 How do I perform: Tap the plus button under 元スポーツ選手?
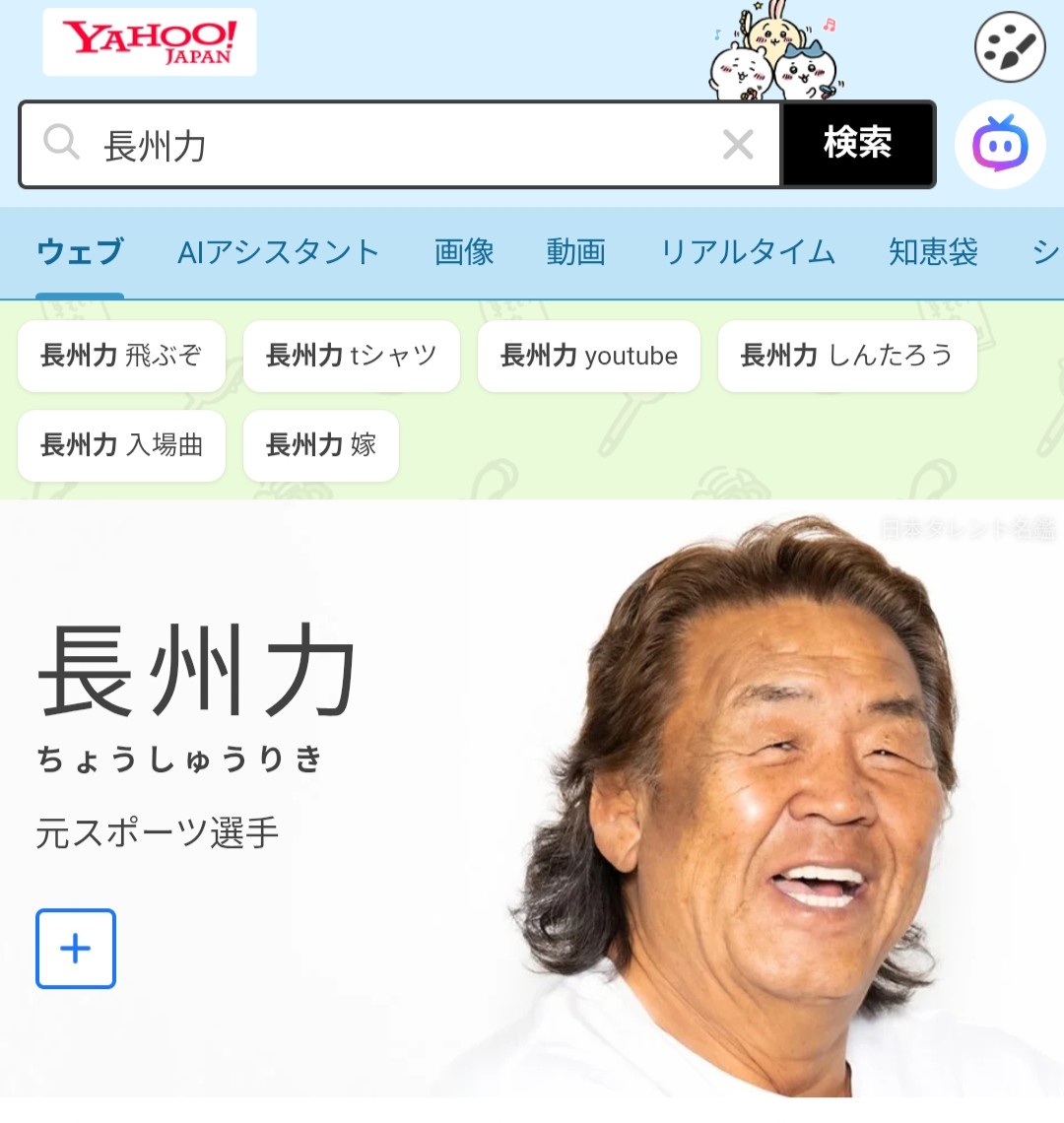[x=76, y=949]
